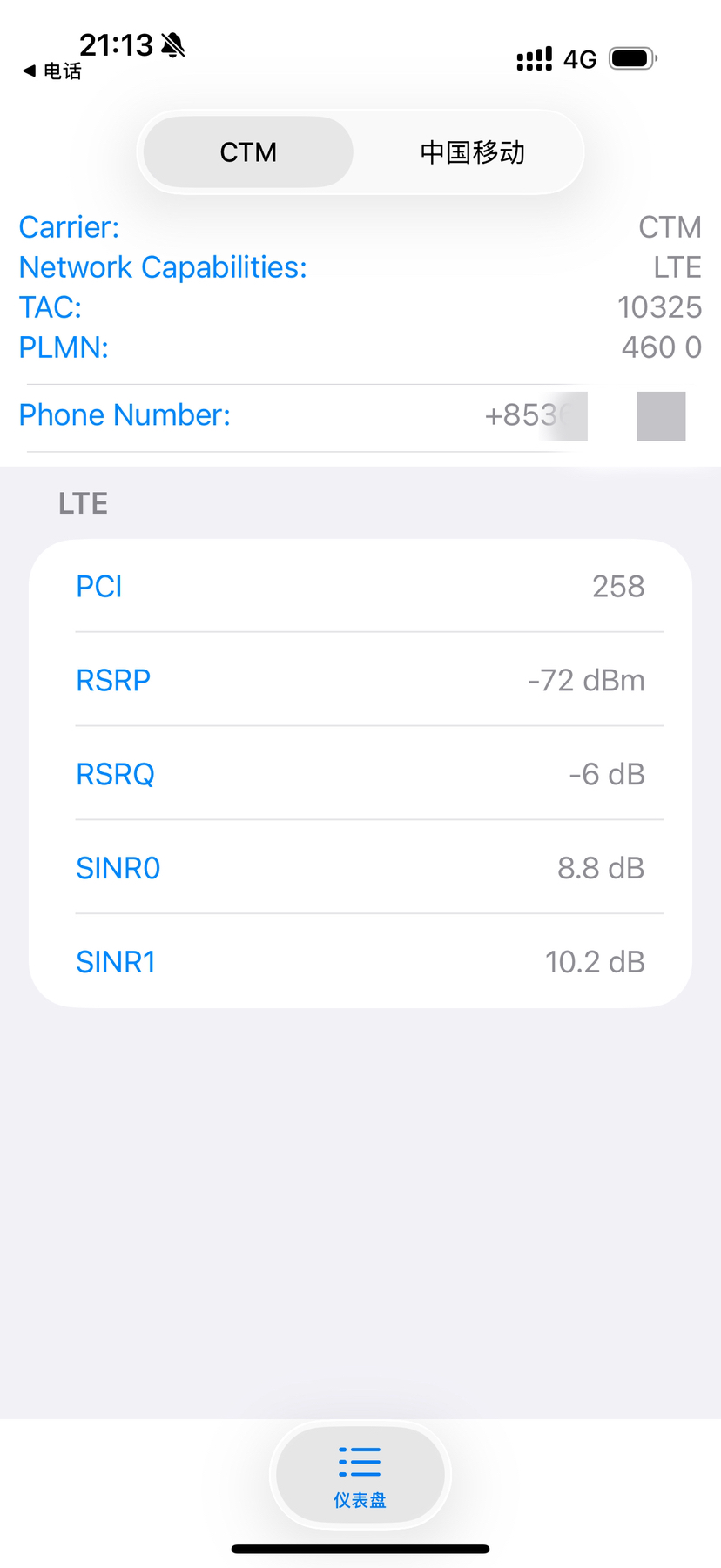Switch to the CTM segment
This screenshot has height=1568, width=721.
(248, 152)
